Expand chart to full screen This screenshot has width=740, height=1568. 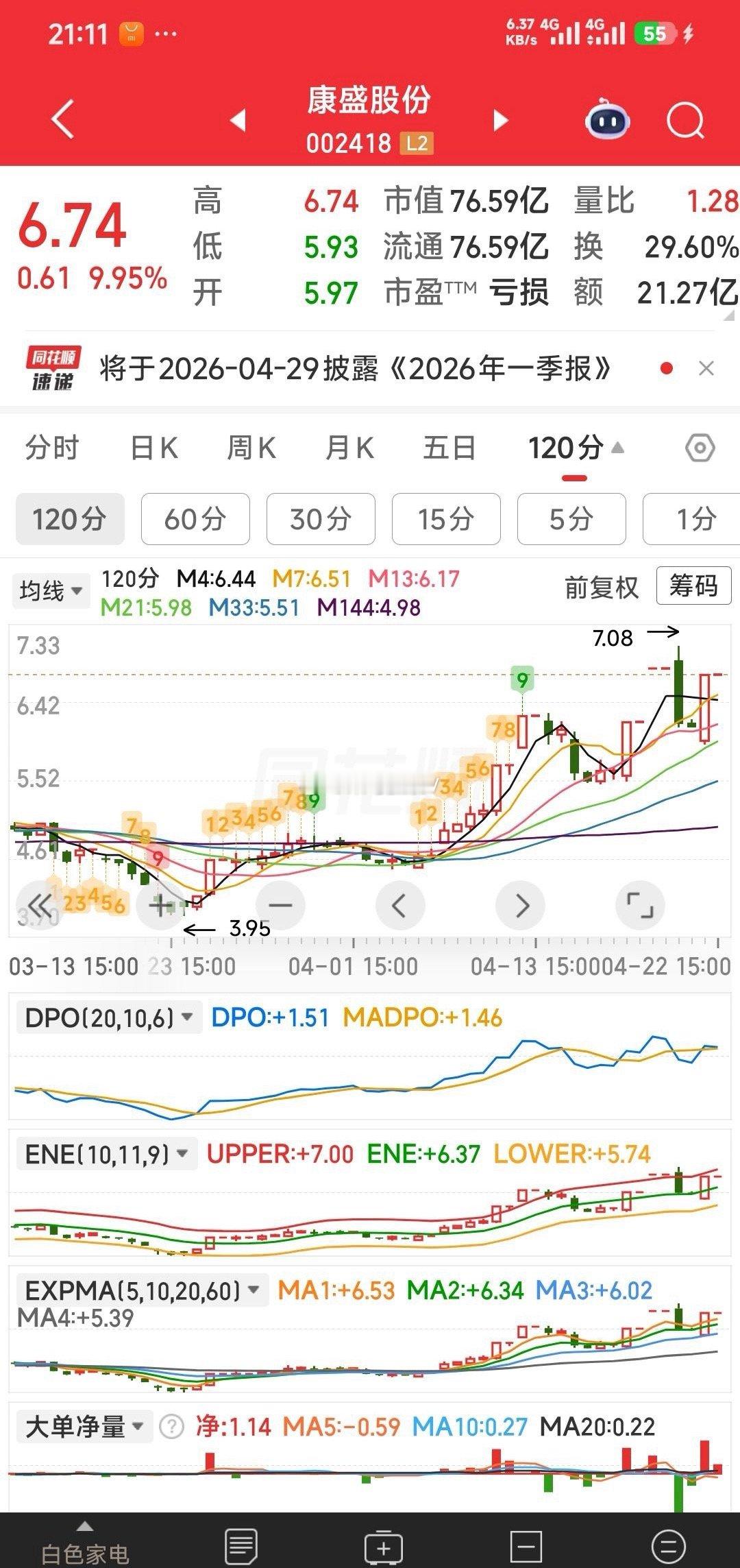640,906
